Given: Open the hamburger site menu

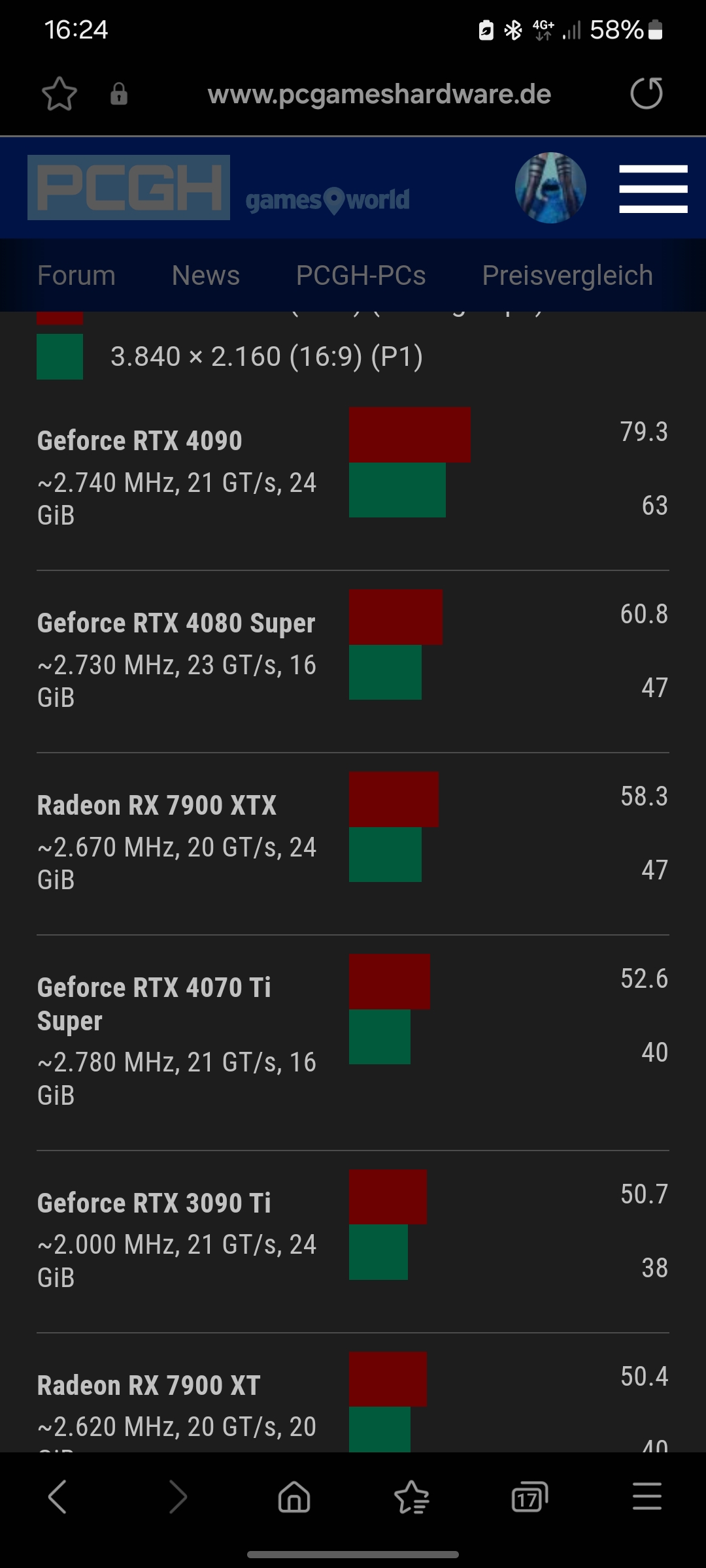Looking at the screenshot, I should pos(653,189).
